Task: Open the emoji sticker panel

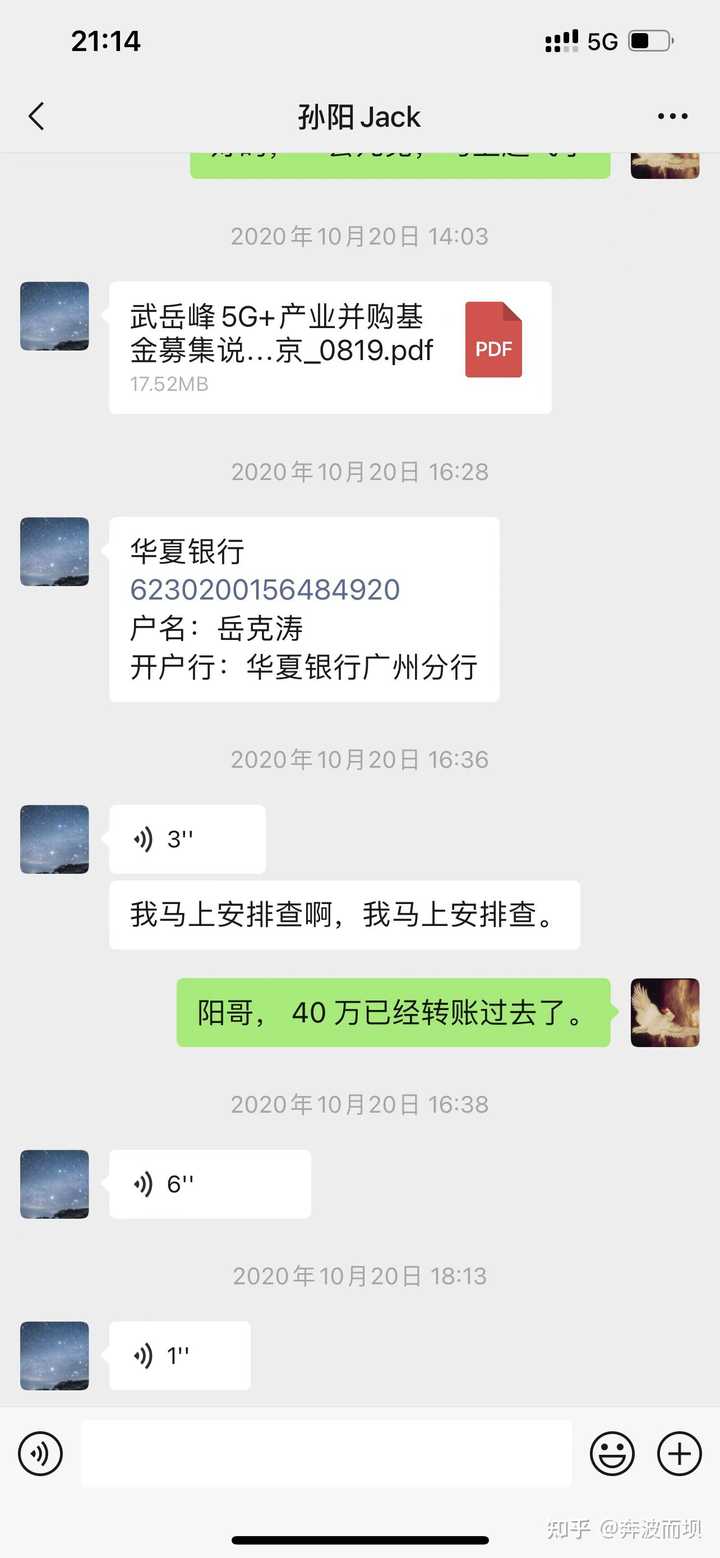Action: 612,1453
